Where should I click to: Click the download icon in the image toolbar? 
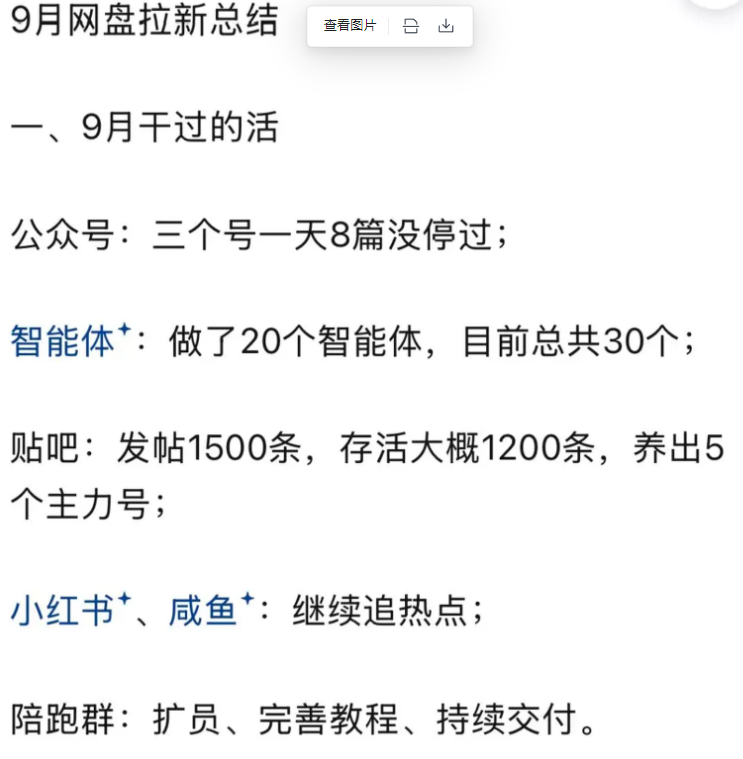pyautogui.click(x=446, y=26)
